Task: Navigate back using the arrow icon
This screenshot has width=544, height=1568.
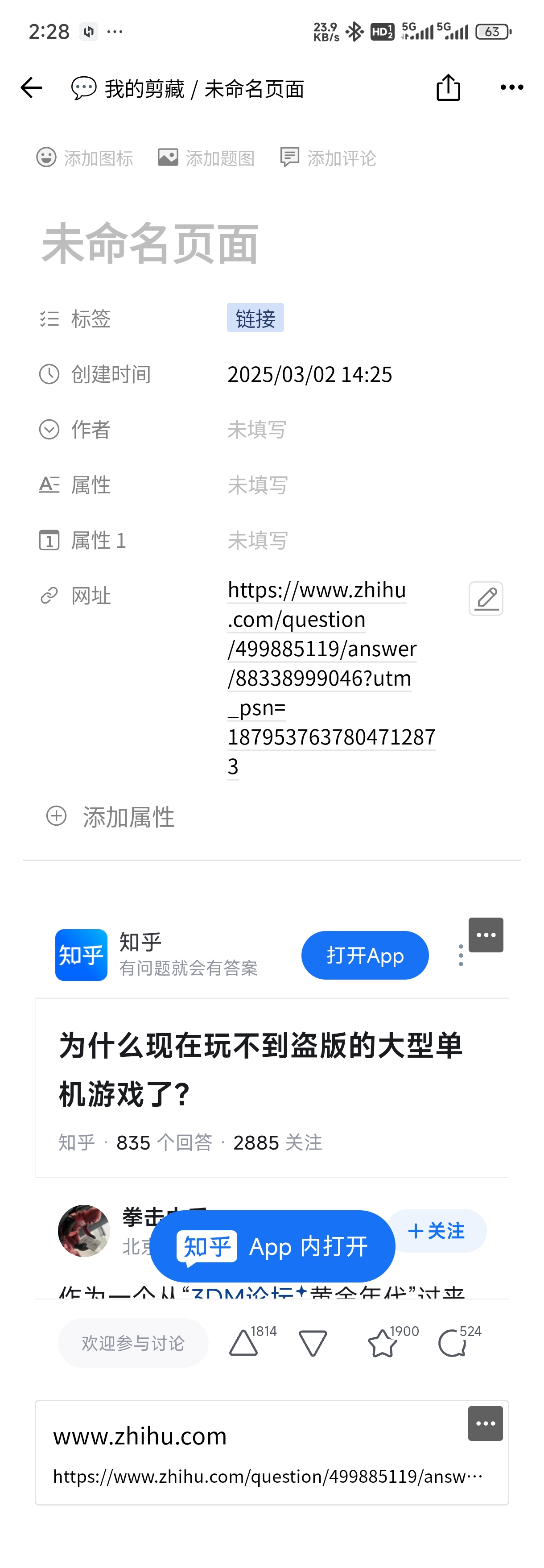Action: [31, 87]
